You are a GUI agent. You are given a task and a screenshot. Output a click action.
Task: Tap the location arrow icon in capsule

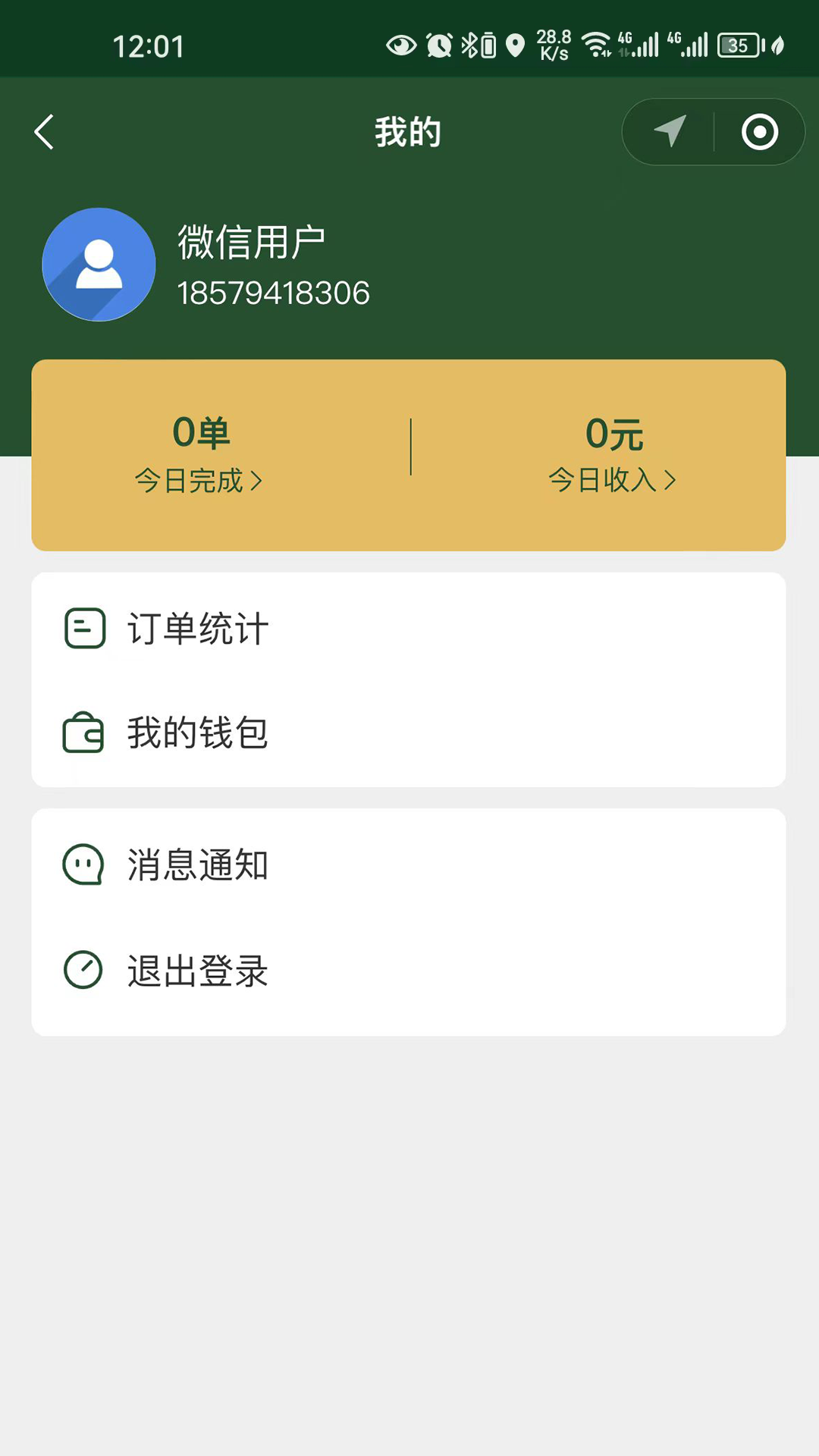(670, 132)
